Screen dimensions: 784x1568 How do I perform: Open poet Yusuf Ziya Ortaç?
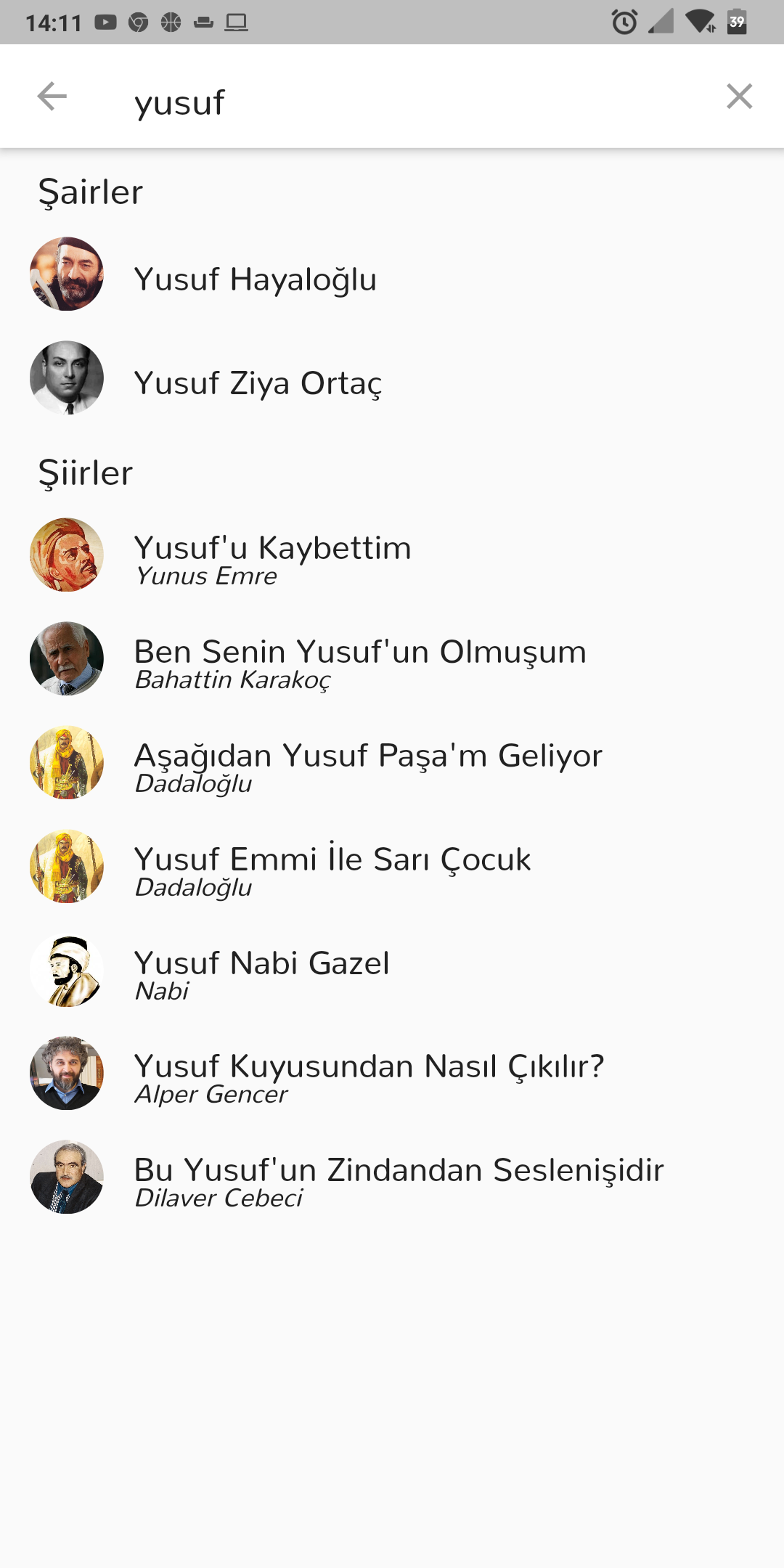click(392, 378)
